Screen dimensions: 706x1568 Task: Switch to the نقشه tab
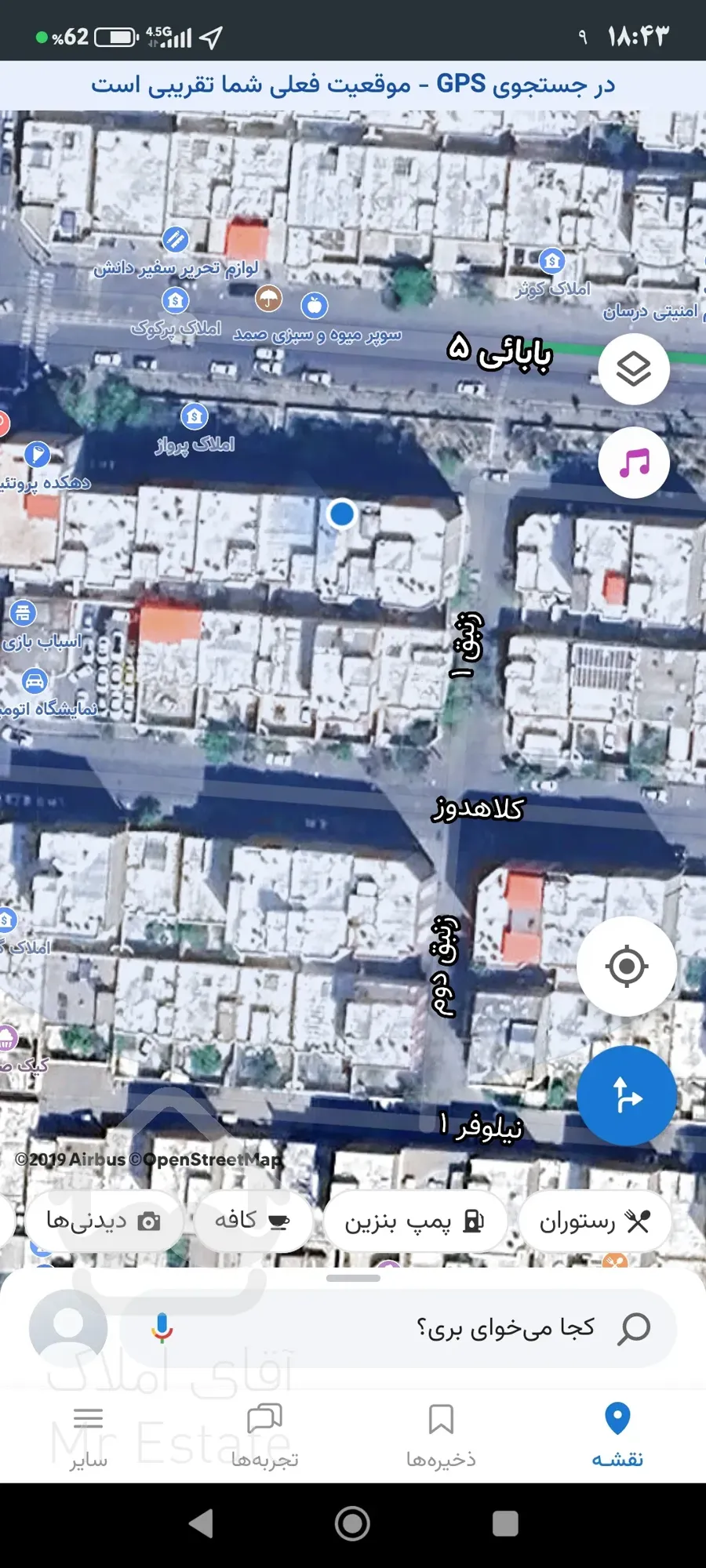(x=617, y=1435)
